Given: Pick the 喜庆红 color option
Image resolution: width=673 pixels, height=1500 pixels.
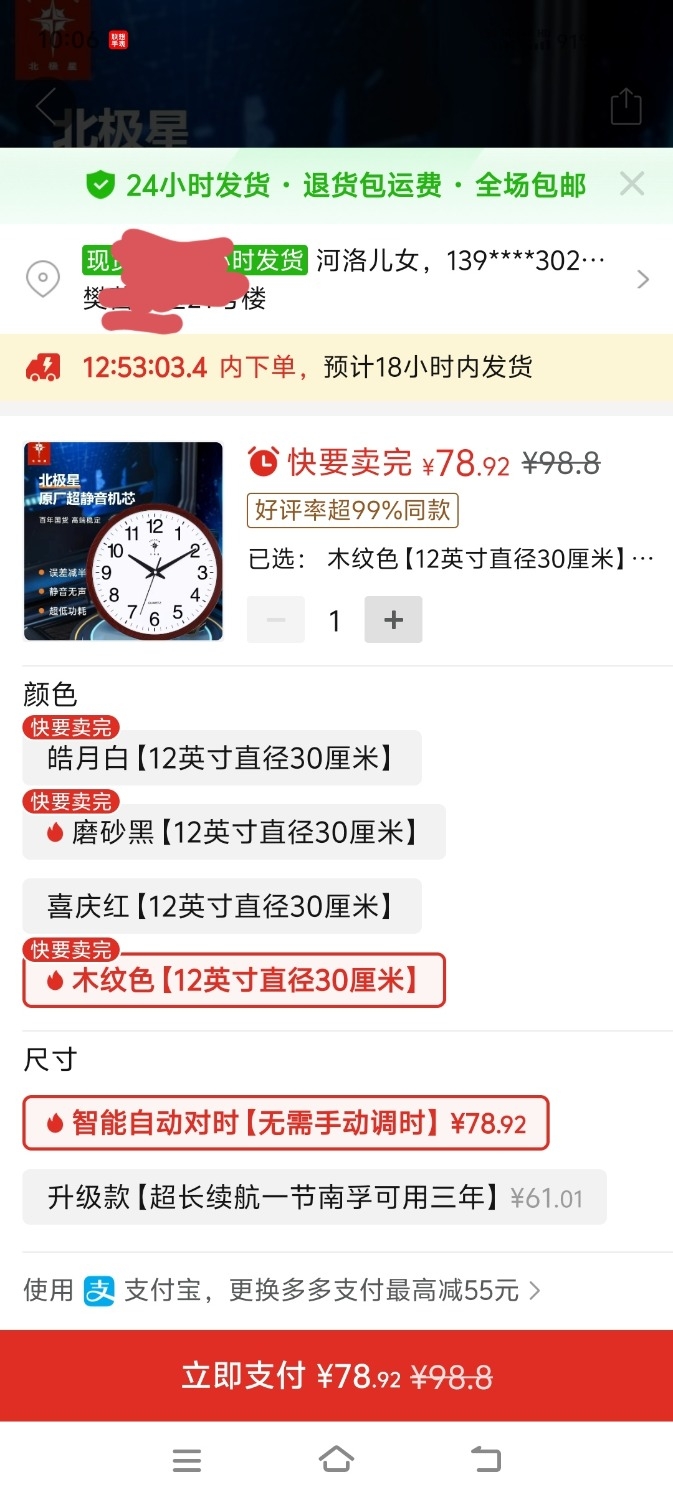Looking at the screenshot, I should click(221, 906).
